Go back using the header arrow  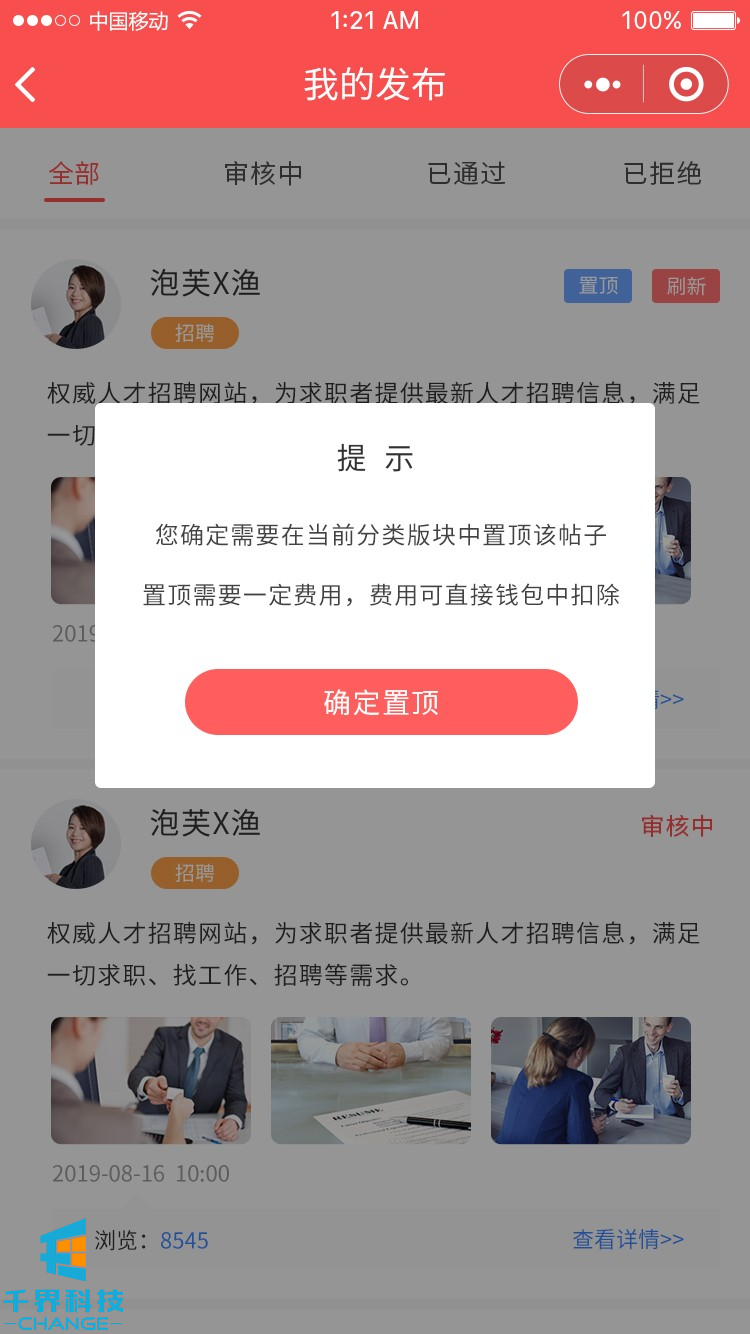pyautogui.click(x=27, y=85)
